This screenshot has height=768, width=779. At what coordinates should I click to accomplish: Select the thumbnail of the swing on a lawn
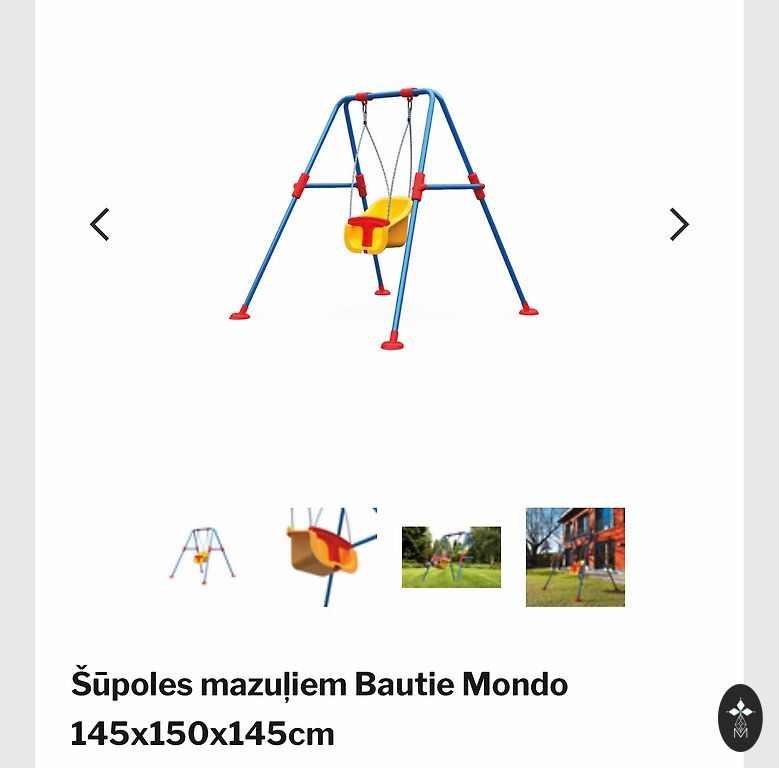tap(451, 557)
